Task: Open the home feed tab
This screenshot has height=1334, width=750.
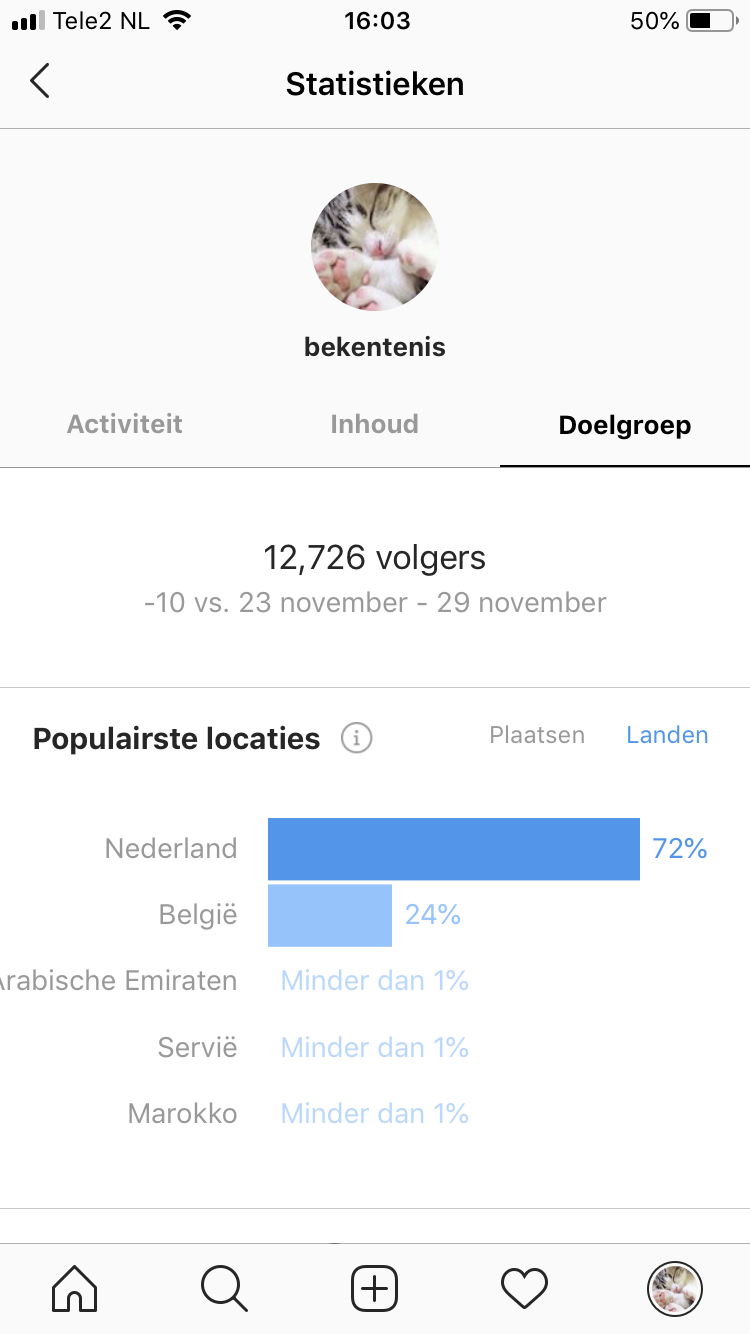Action: (x=75, y=1288)
